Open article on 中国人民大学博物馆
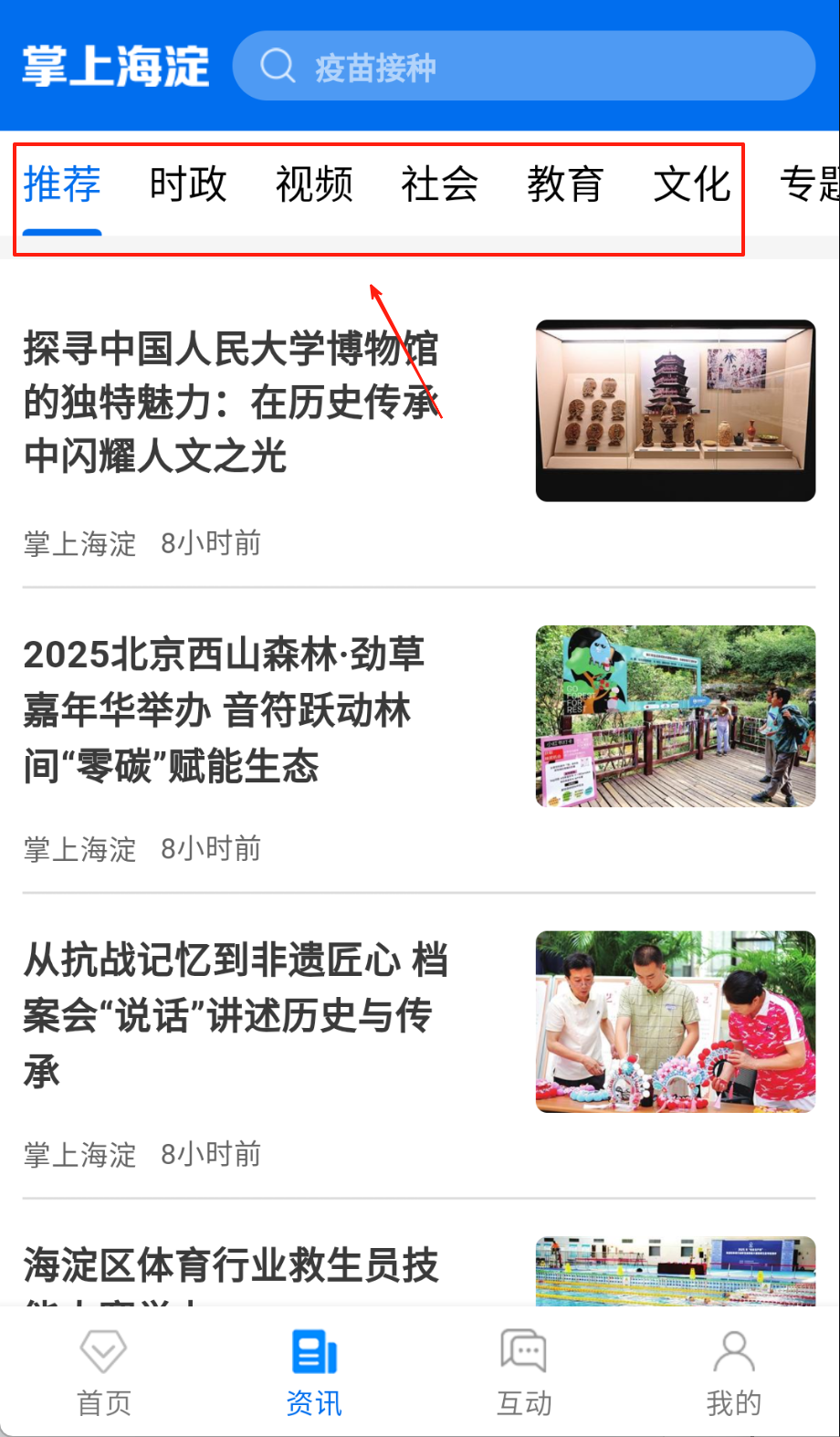The width and height of the screenshot is (840, 1437). (x=232, y=402)
